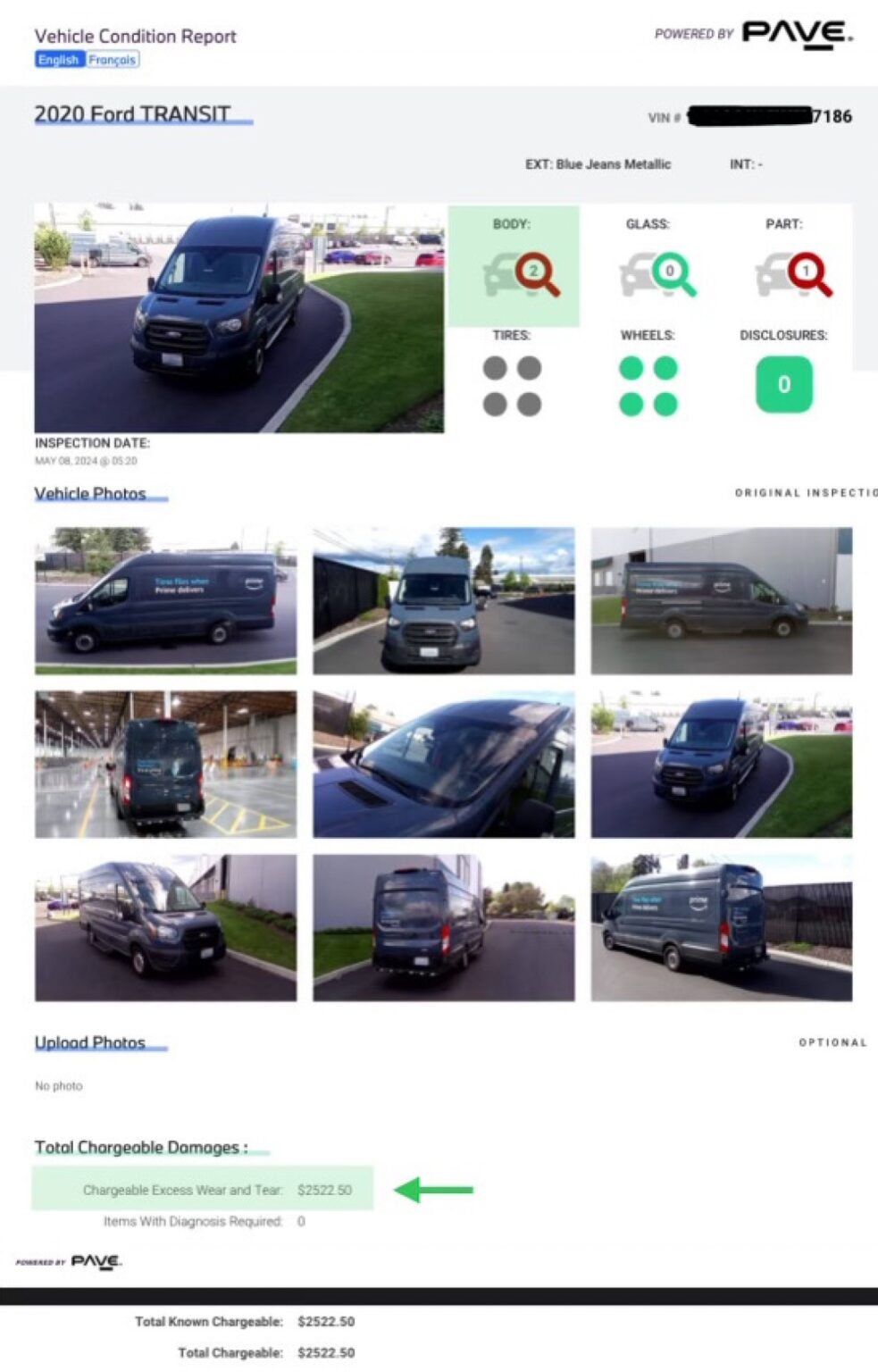This screenshot has height=1372, width=878.
Task: Click the green arrow beside the chargeable amount
Action: point(432,1189)
